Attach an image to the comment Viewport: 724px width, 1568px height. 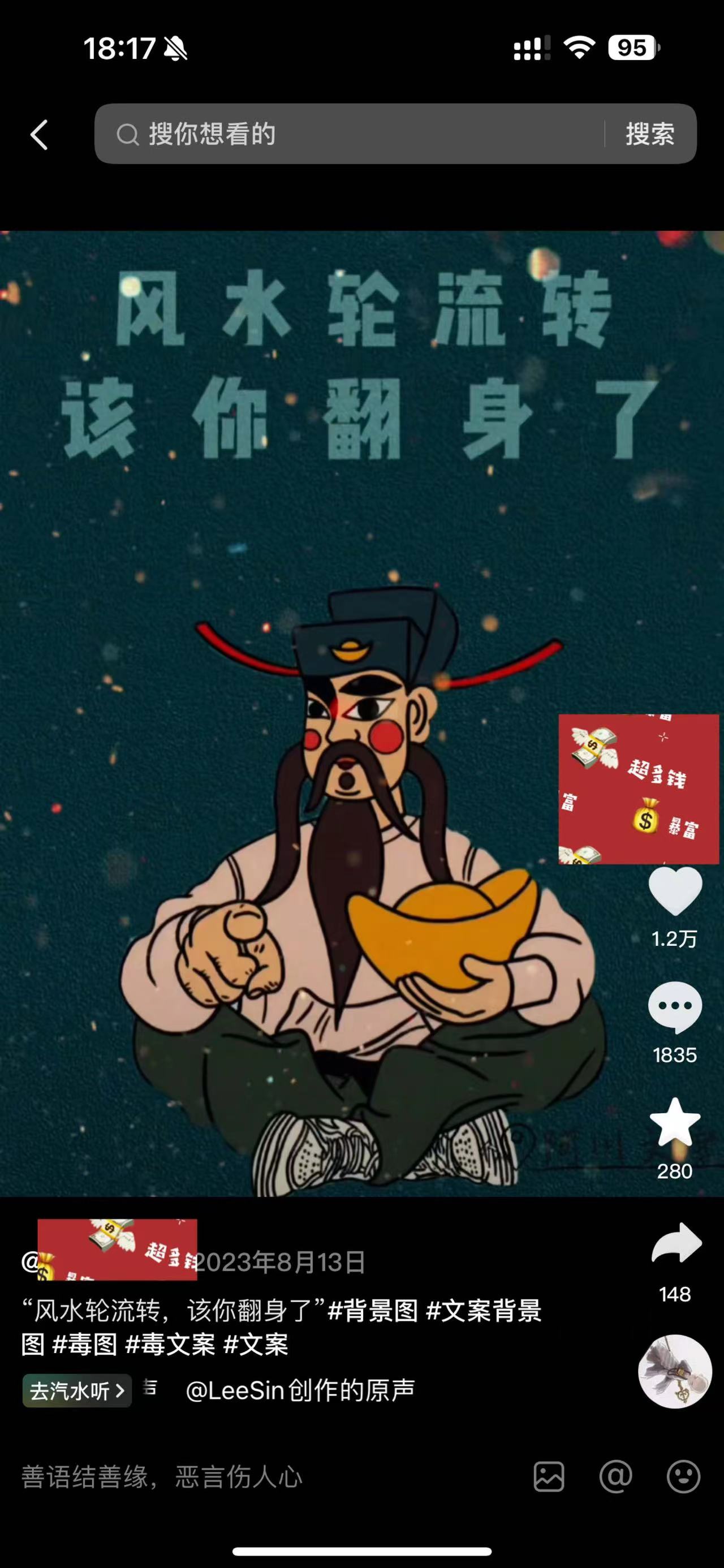549,1477
